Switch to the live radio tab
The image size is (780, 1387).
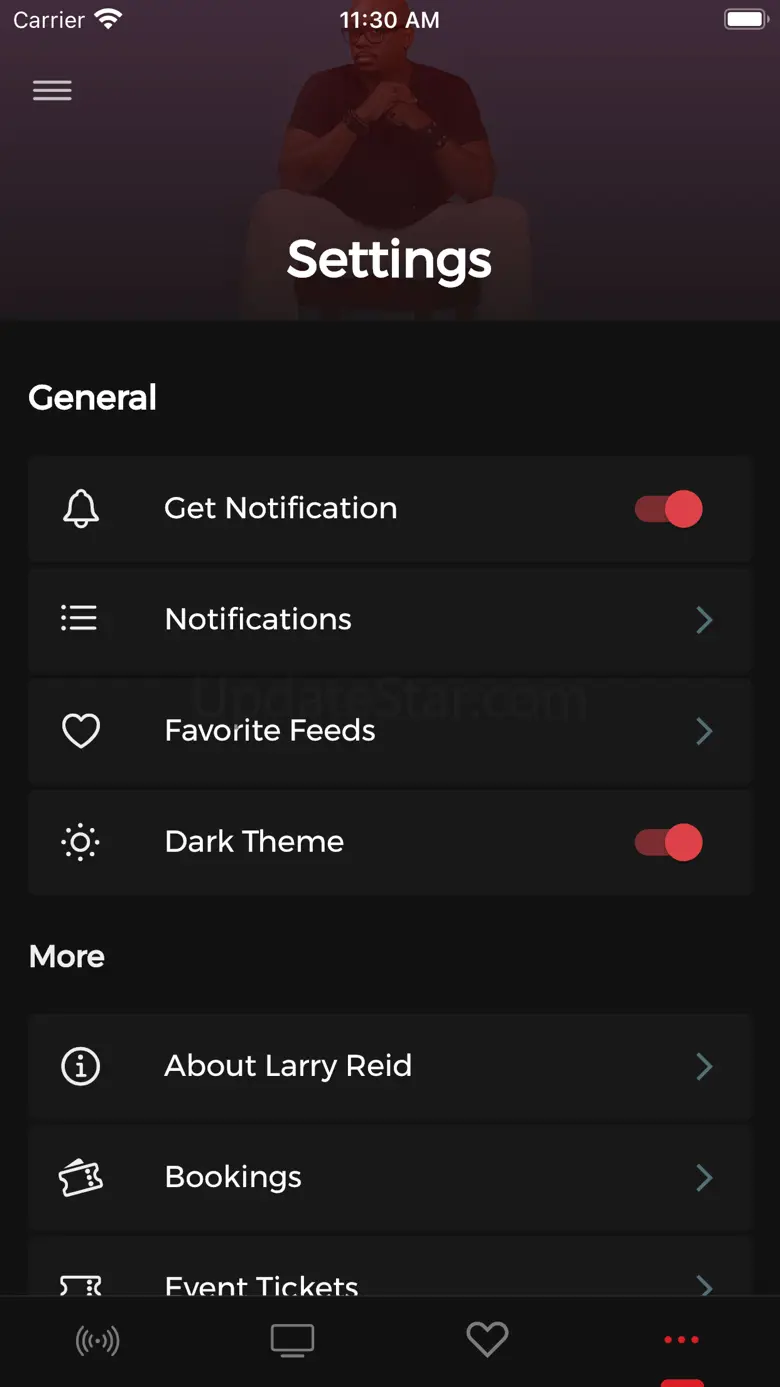[98, 1341]
